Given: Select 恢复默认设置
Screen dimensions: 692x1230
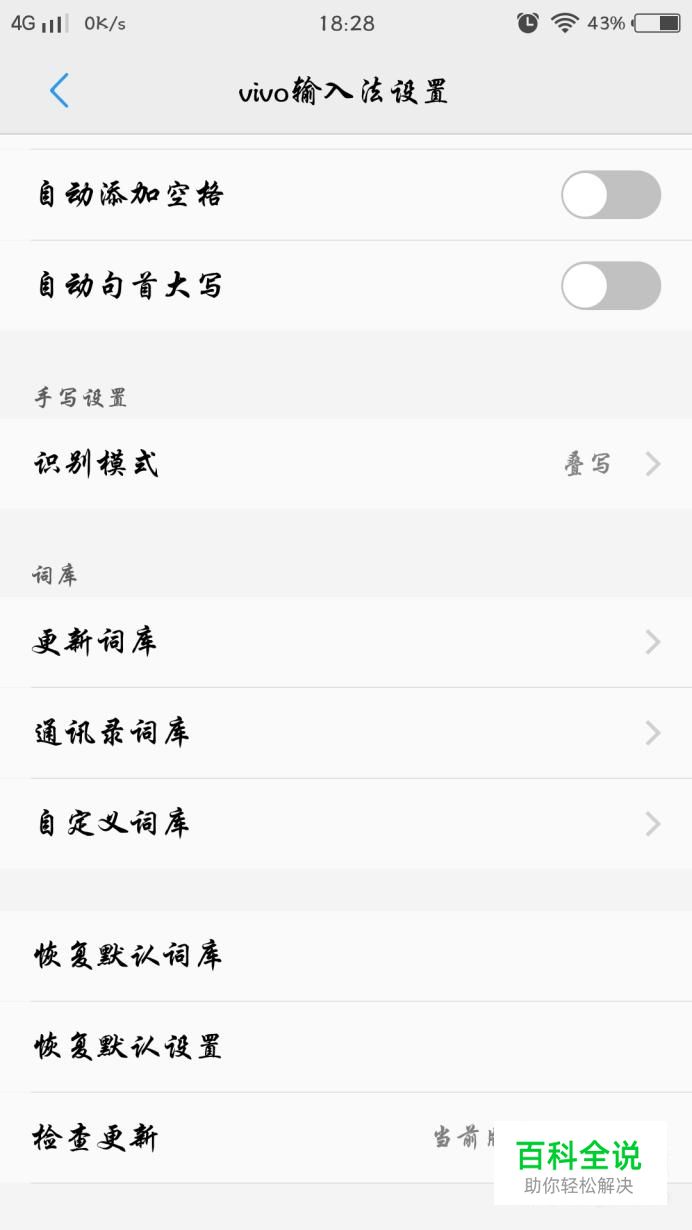Looking at the screenshot, I should pyautogui.click(x=346, y=1047).
